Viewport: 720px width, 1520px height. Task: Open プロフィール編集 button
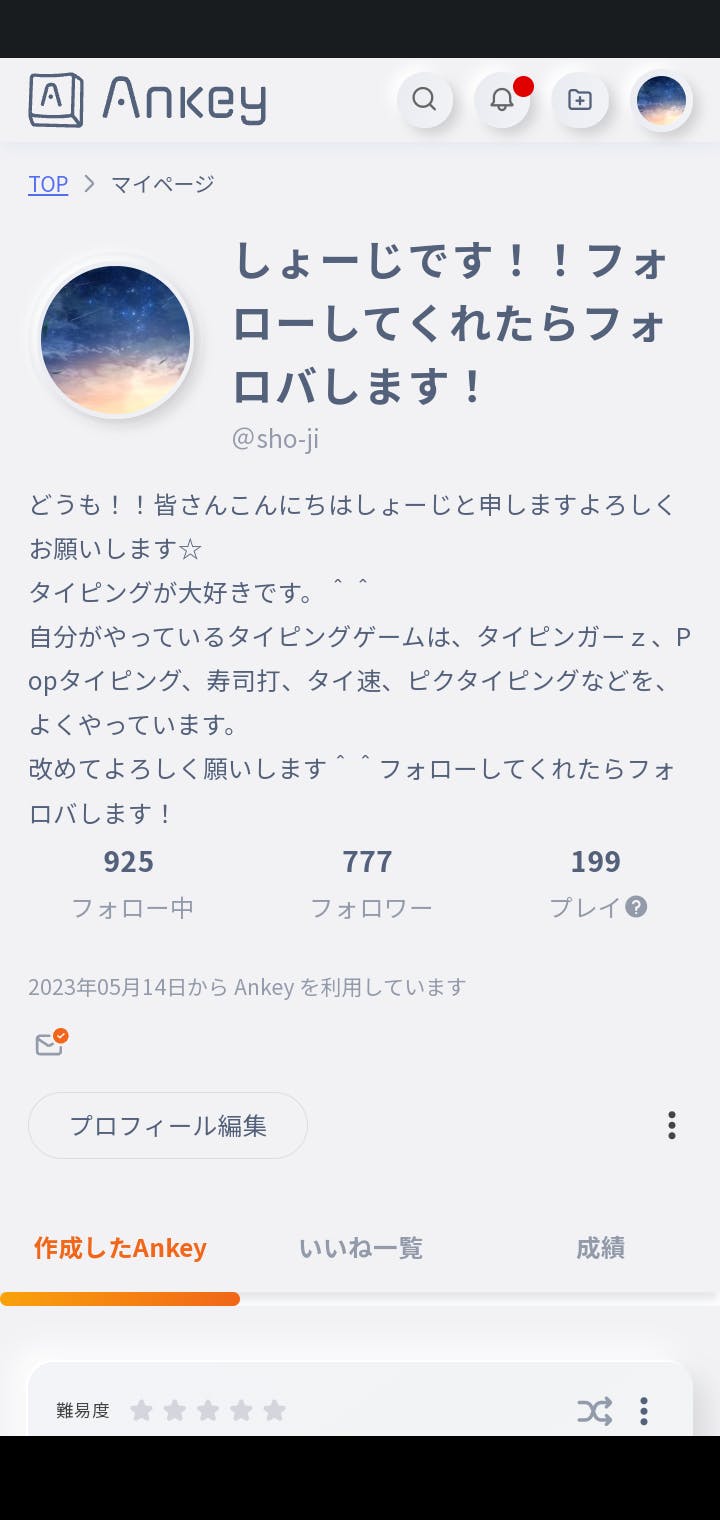(x=168, y=1125)
